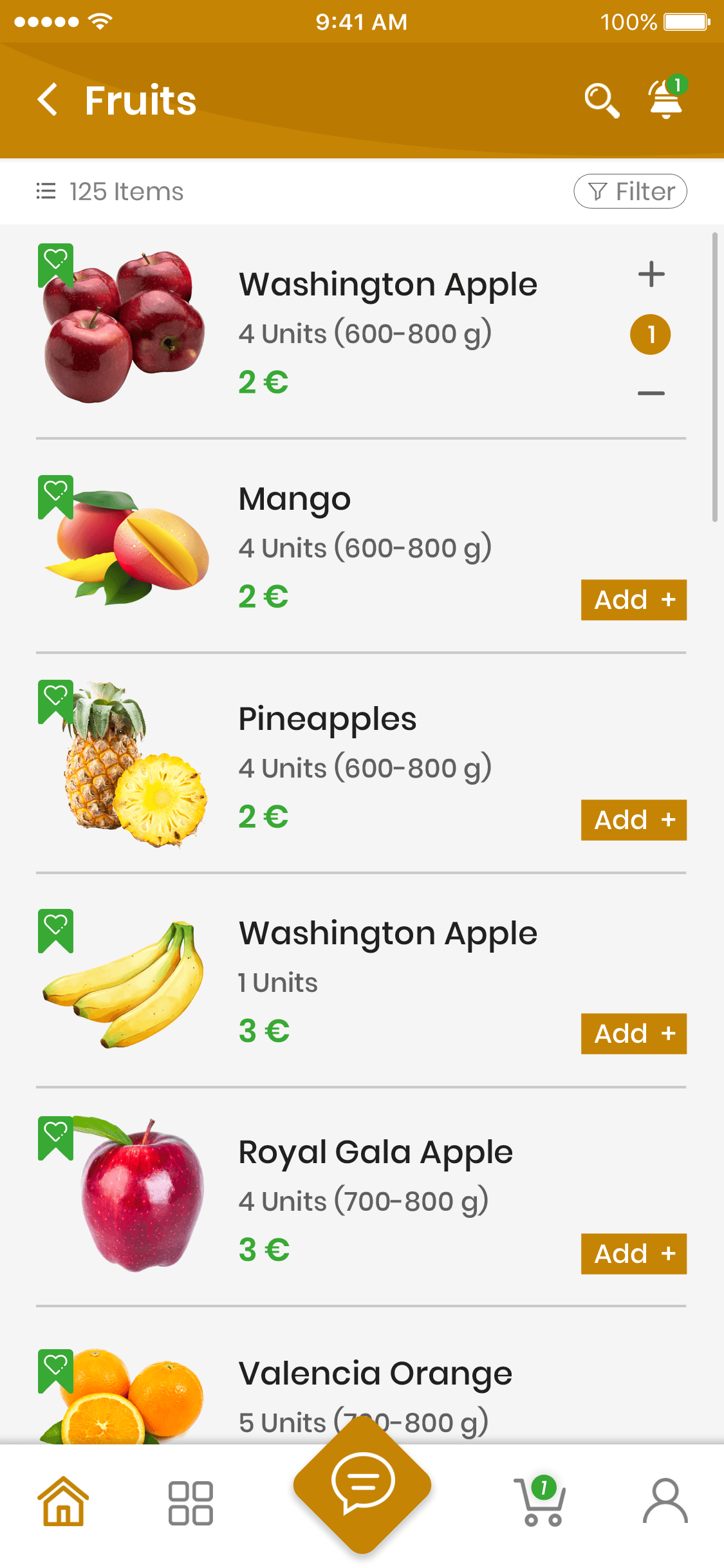Open the chat button in the bottom bar
The height and width of the screenshot is (1568, 724).
(x=362, y=1484)
